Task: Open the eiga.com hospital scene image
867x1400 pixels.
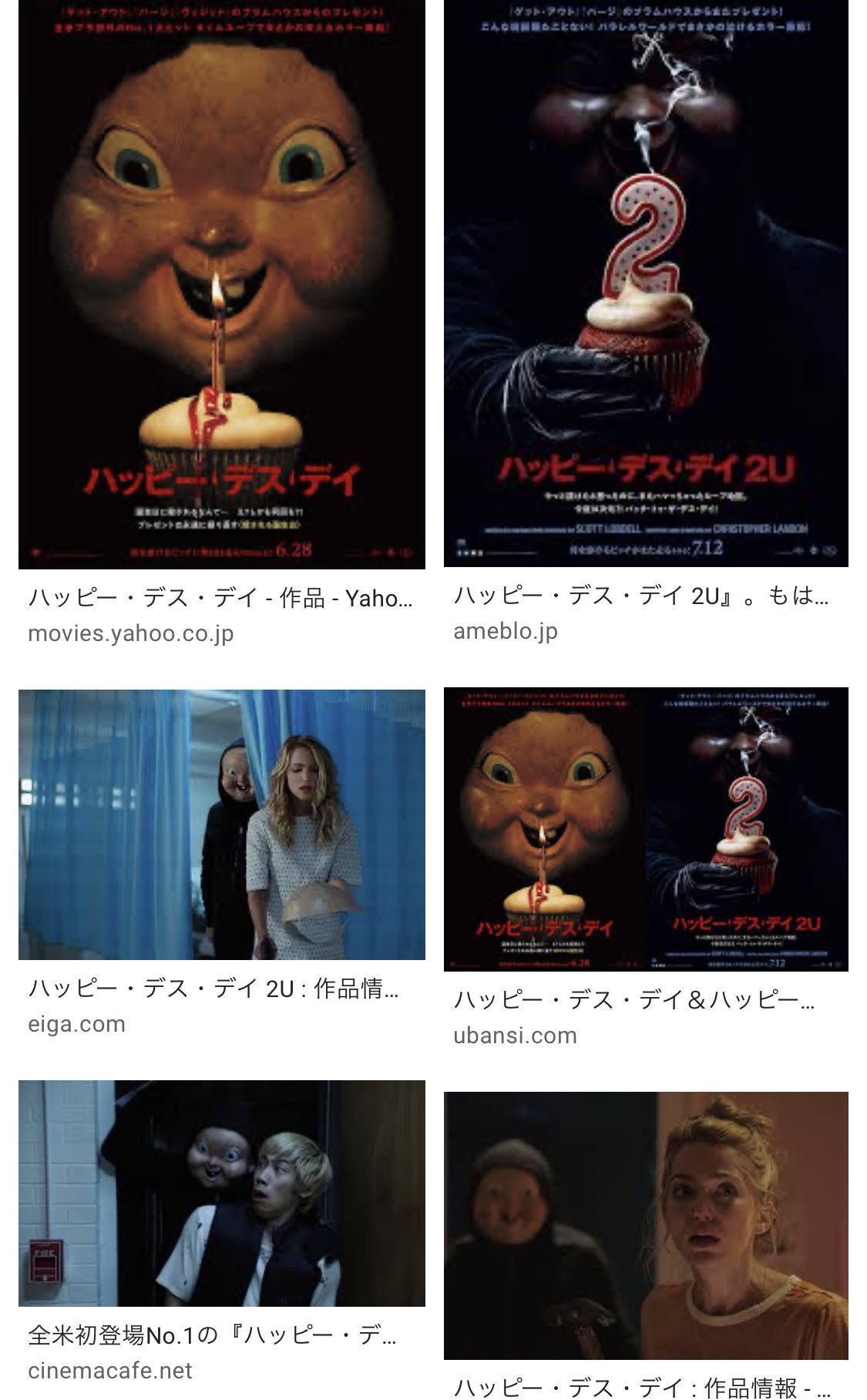Action: click(222, 824)
